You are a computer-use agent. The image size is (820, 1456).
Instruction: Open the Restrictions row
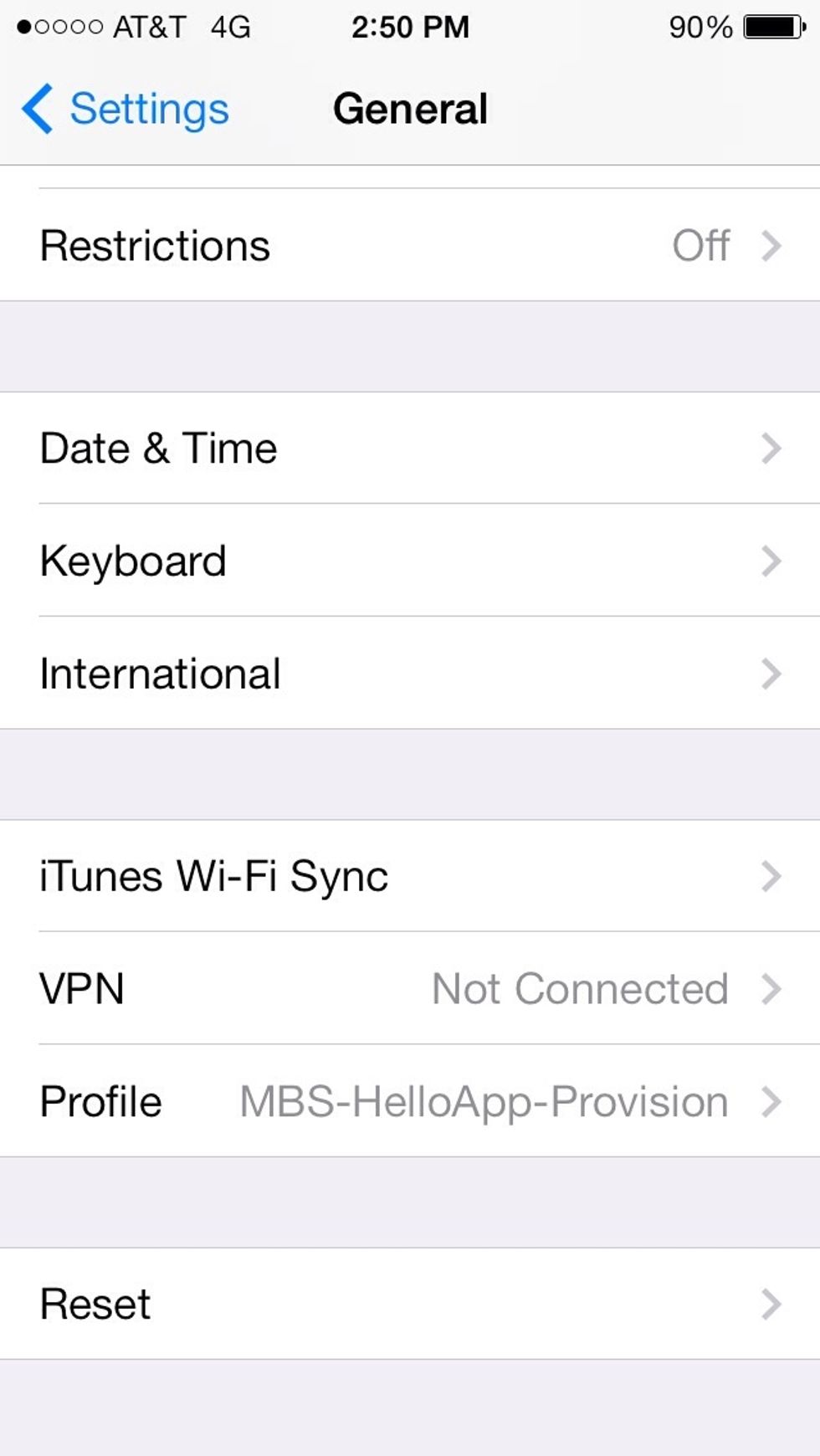tap(410, 244)
